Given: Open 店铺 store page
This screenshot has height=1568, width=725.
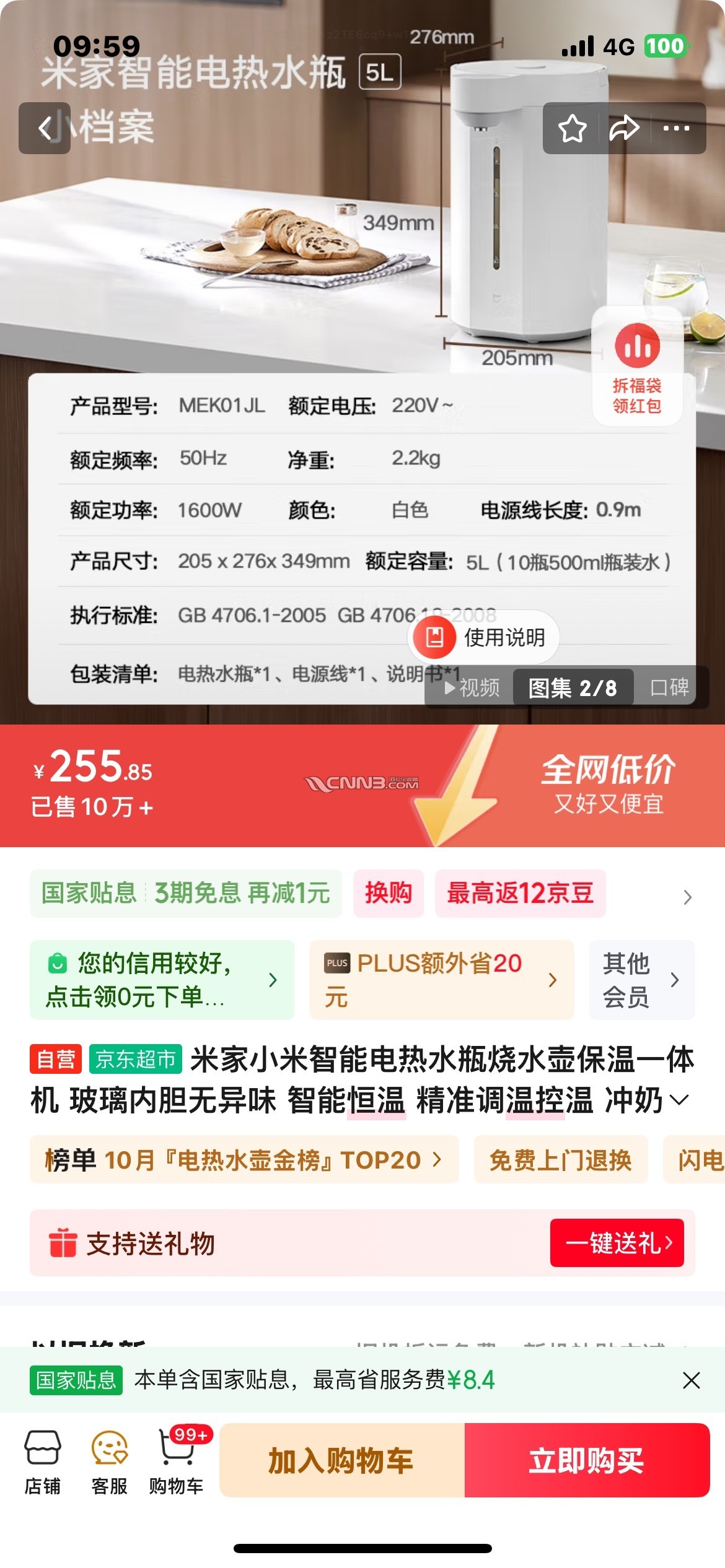Looking at the screenshot, I should click(x=42, y=1460).
